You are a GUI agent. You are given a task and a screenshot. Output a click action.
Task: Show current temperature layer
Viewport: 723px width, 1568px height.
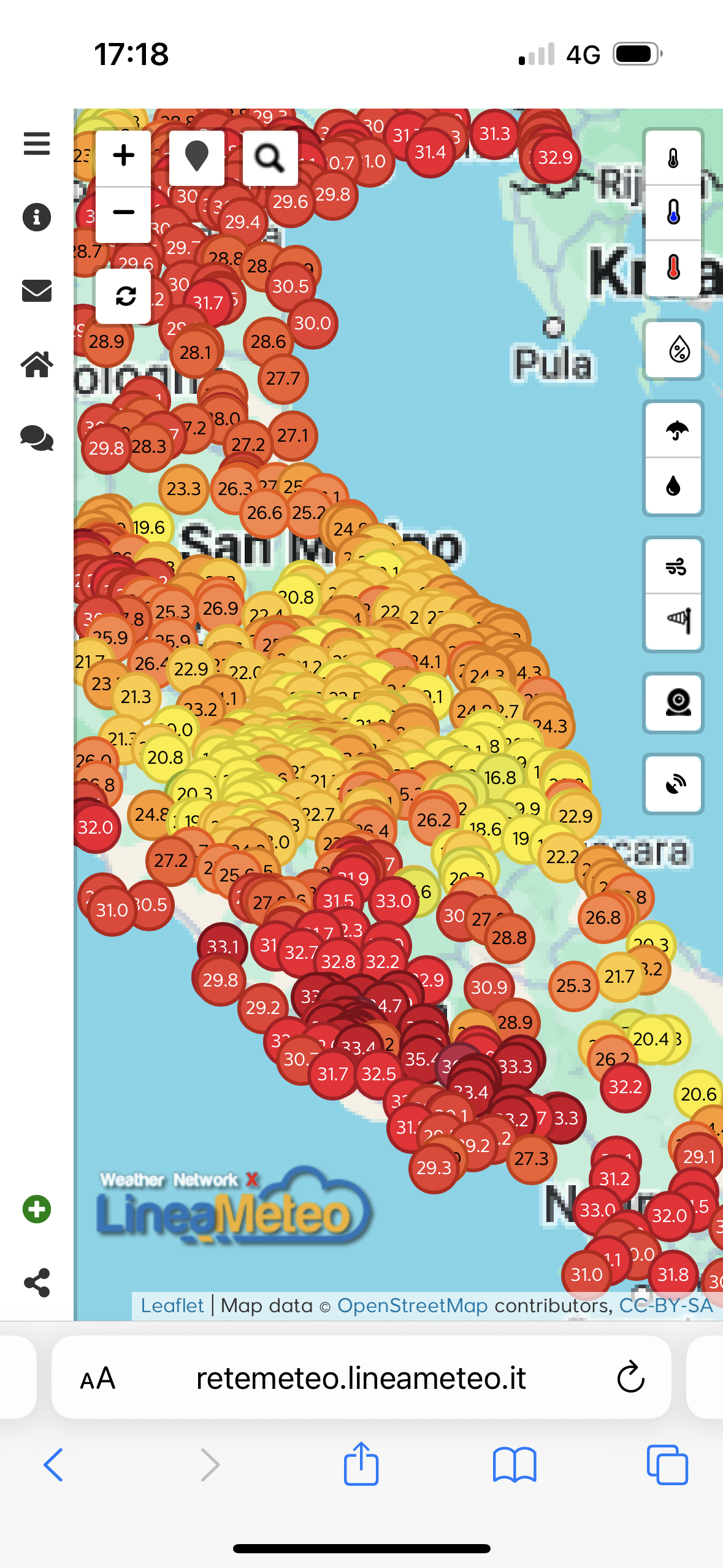673,159
